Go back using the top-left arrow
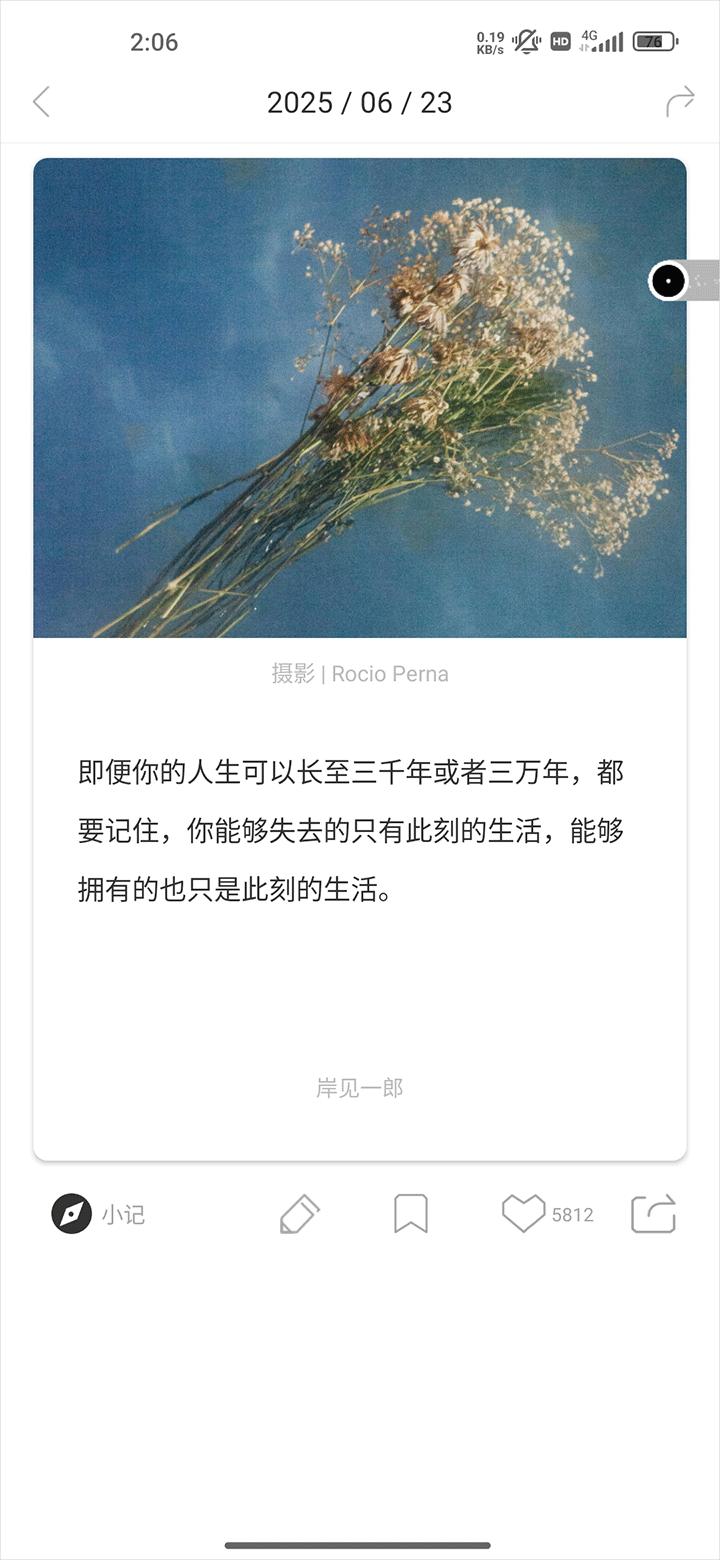Viewport: 720px width, 1560px height. (41, 102)
